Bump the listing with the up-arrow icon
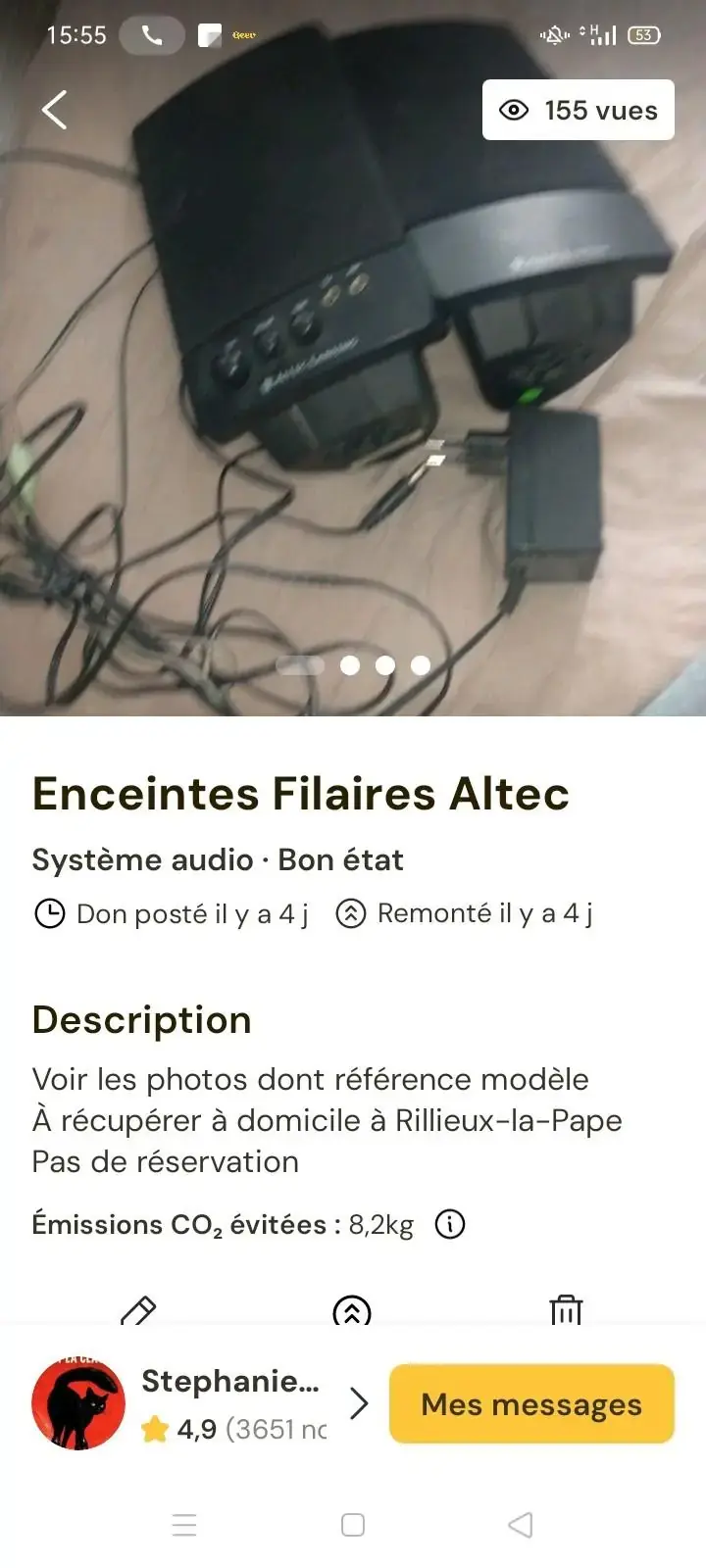Screen dimensions: 706x1568 click(x=352, y=1310)
